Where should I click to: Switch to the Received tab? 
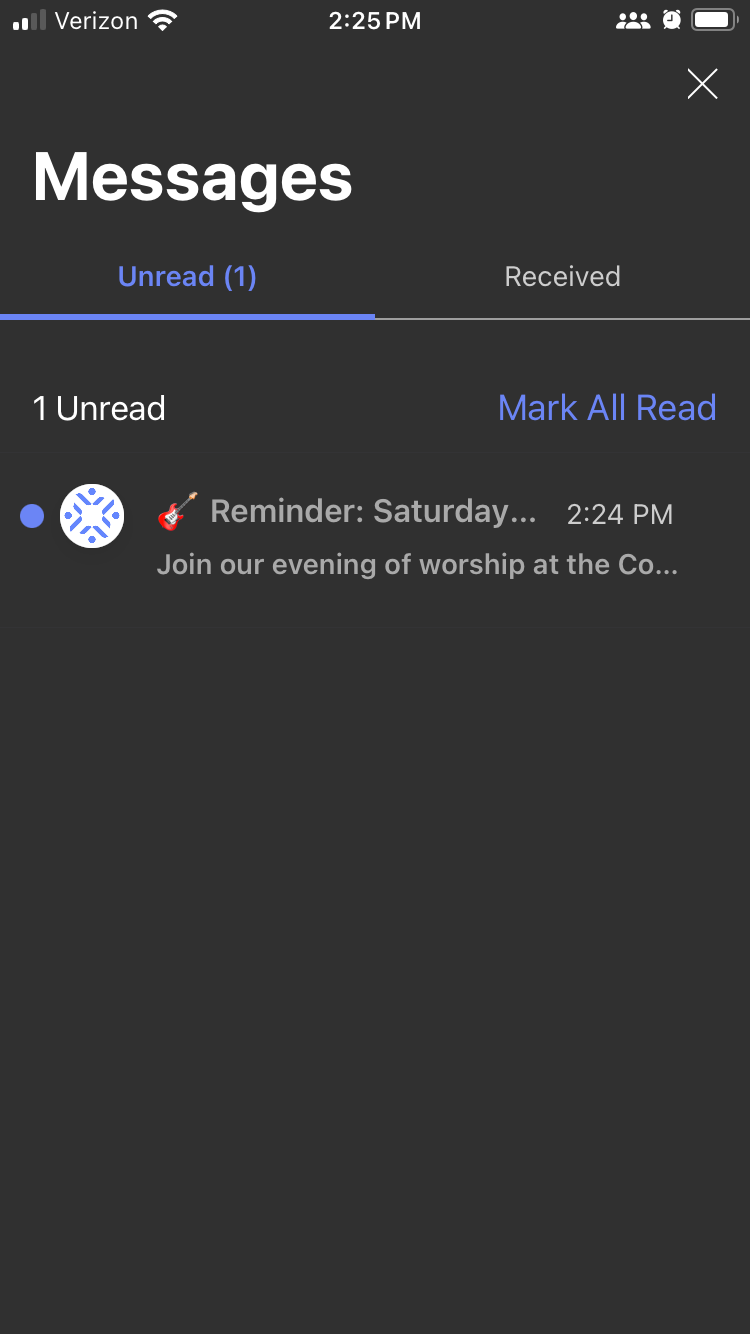(562, 276)
